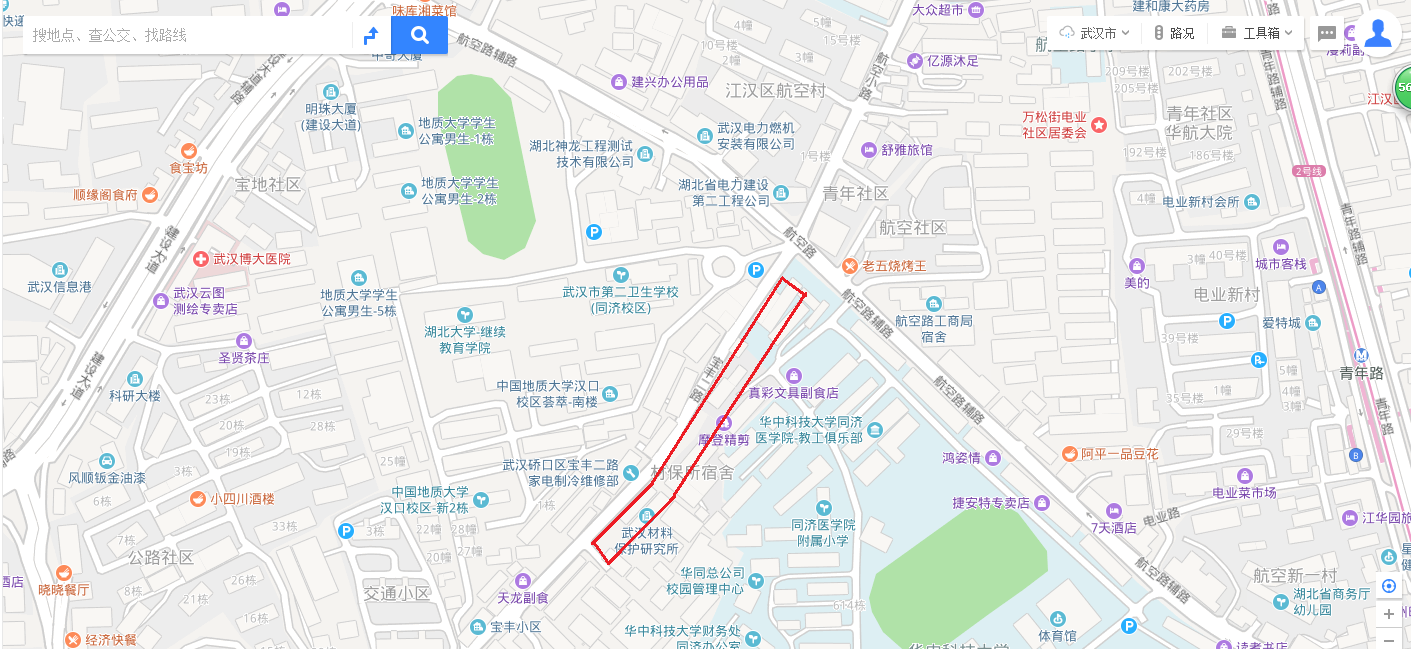Viewport: 1411px width, 649px height.
Task: Open the 武汉市 city dropdown
Action: tap(1094, 33)
